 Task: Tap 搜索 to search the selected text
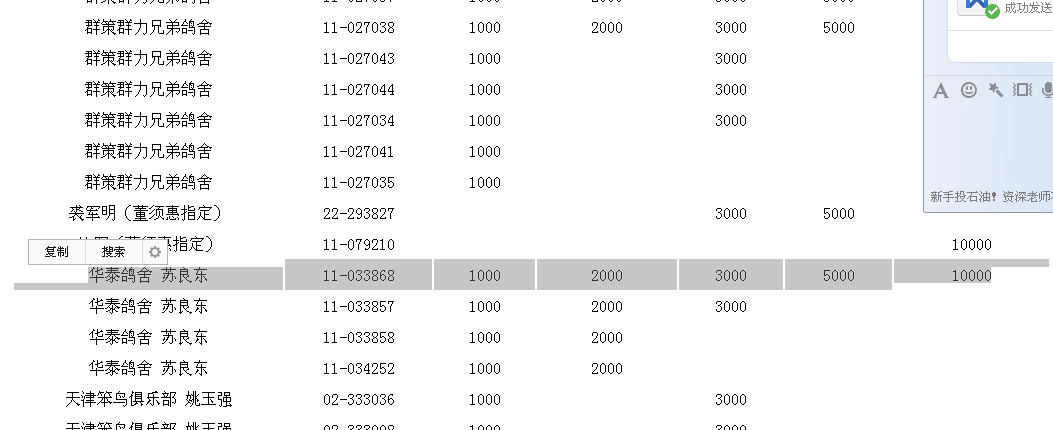113,252
